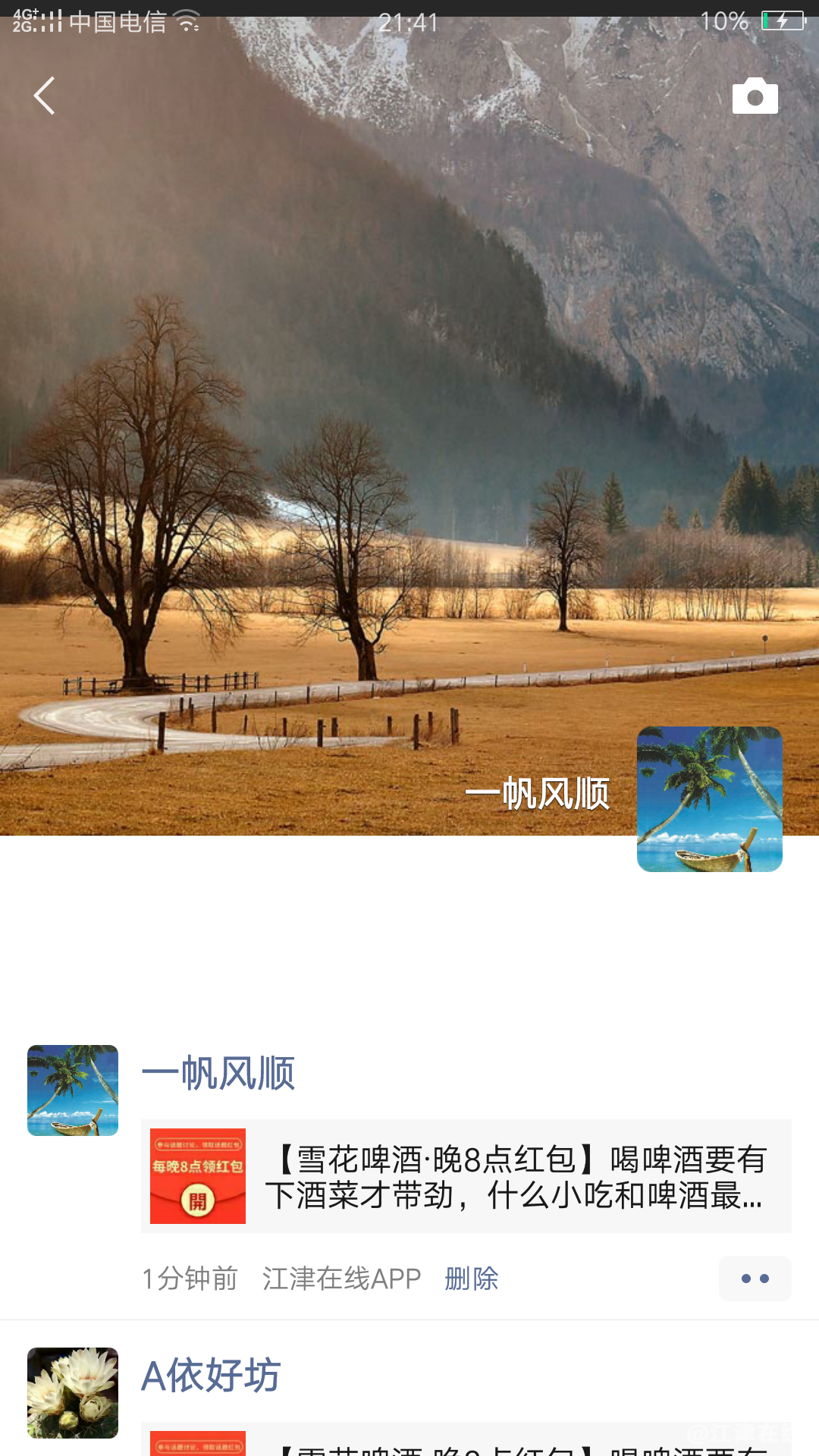
Task: Open 一帆风顺's shared 雪花啤酒 red packet link card
Action: point(466,1176)
